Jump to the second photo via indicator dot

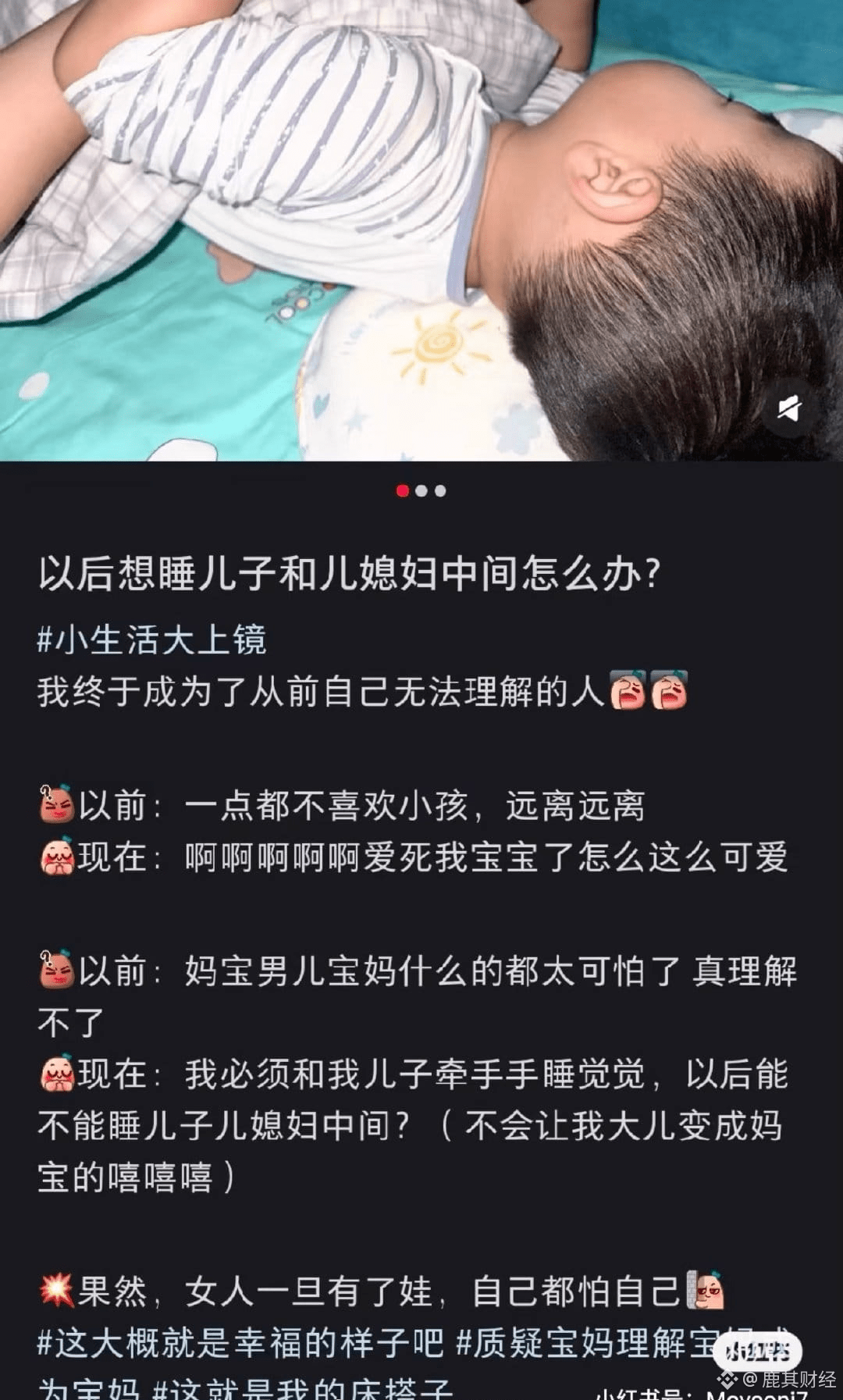click(421, 491)
